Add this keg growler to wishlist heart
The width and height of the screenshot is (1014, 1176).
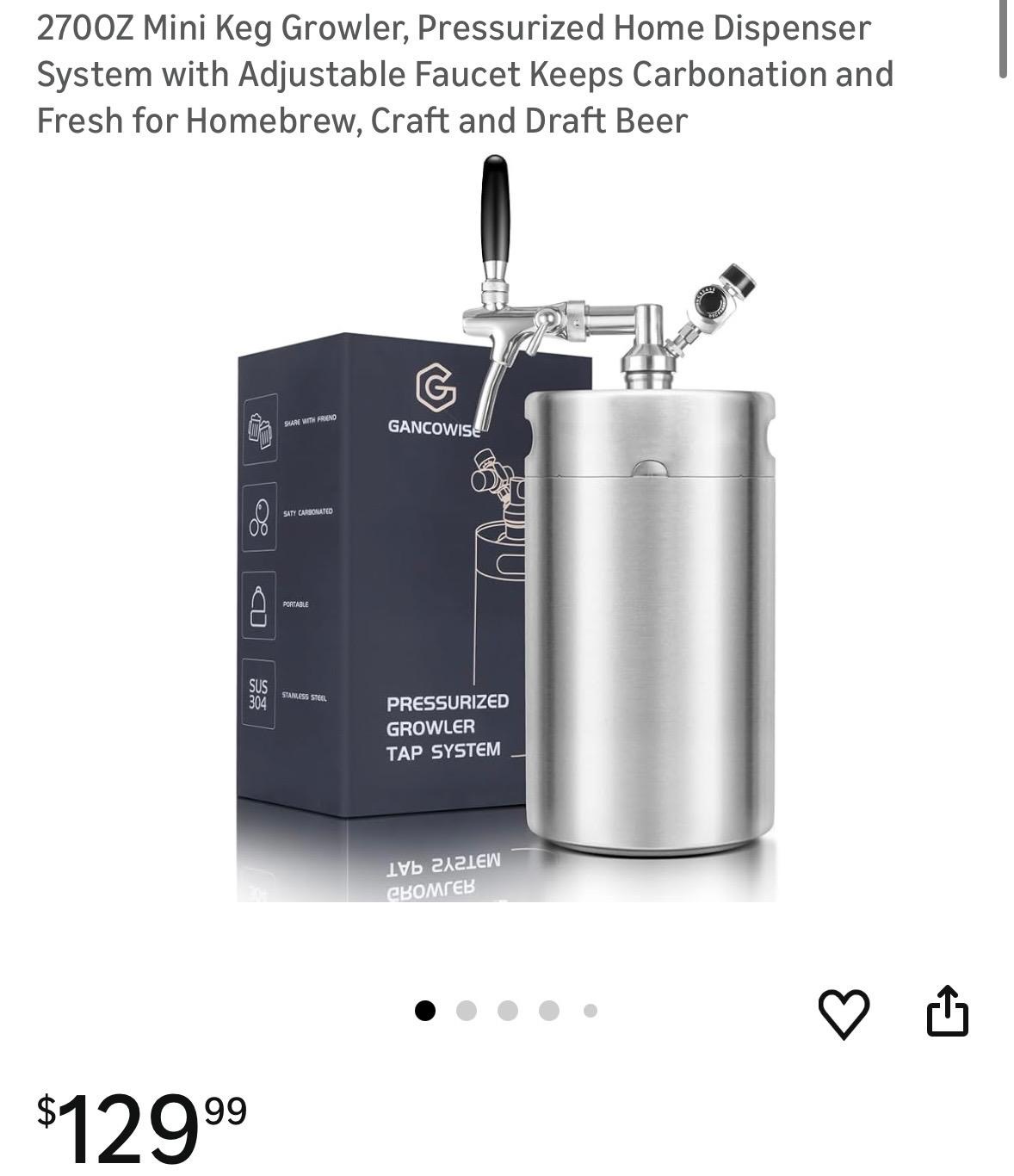843,1013
